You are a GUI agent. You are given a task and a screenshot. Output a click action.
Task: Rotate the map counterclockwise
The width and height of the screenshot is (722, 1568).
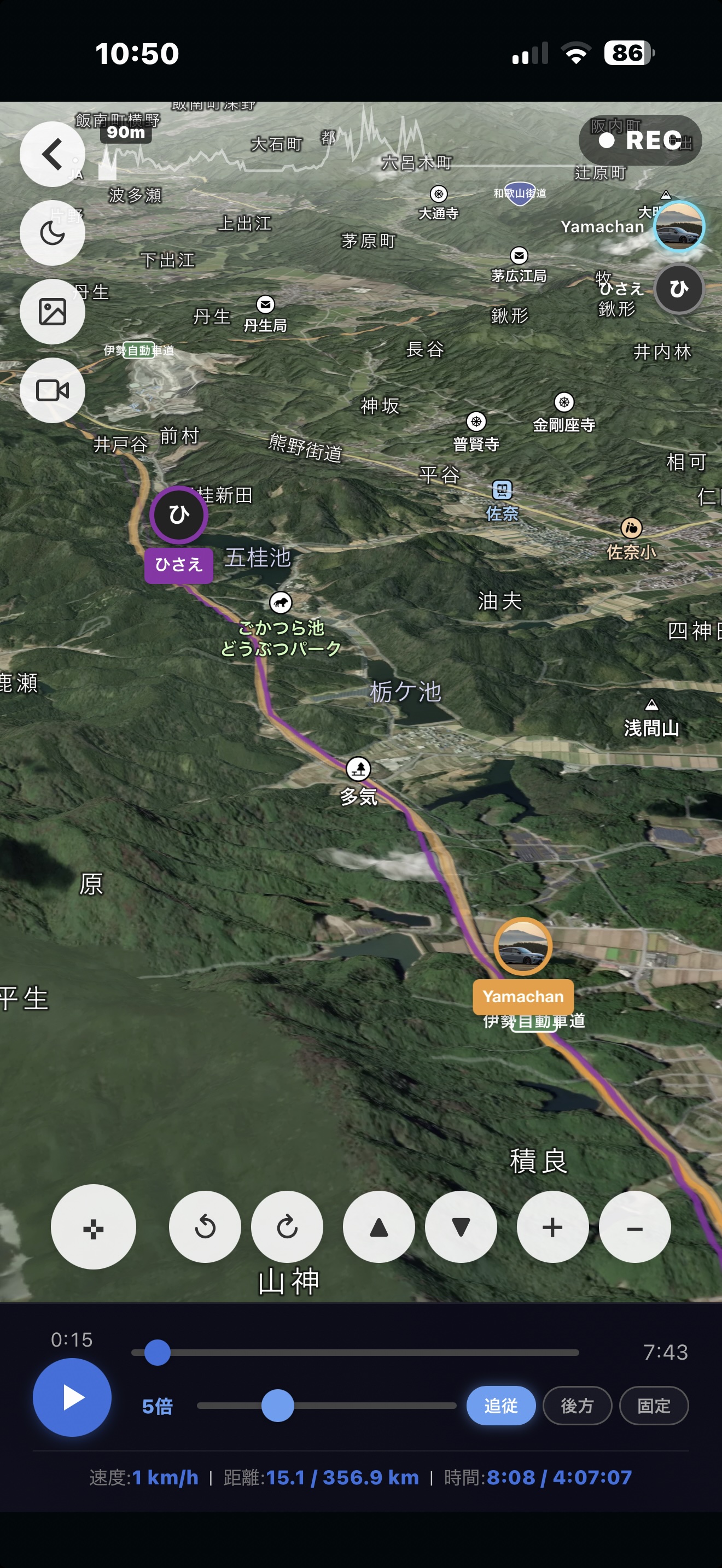[x=205, y=1227]
